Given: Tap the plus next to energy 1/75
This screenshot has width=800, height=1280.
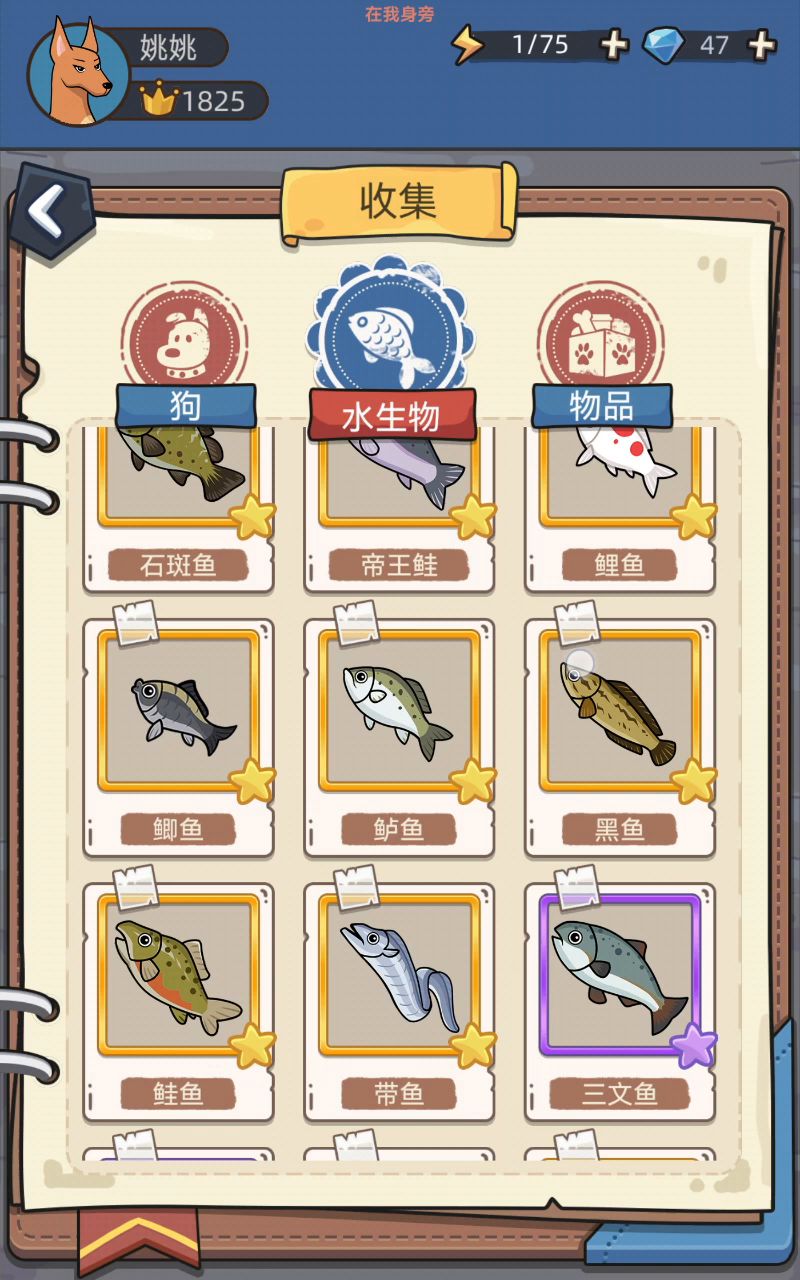Looking at the screenshot, I should 613,45.
